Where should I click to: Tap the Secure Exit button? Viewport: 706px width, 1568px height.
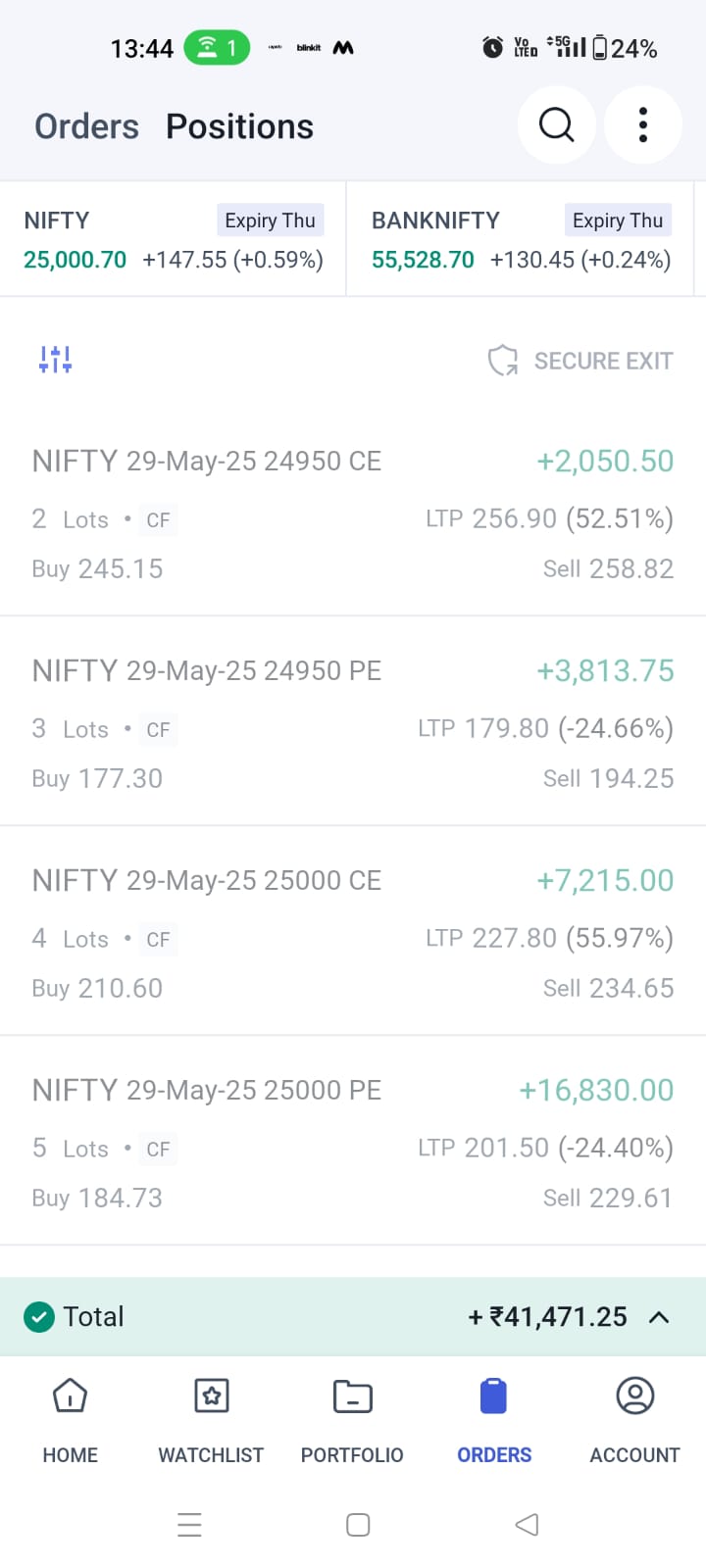[x=580, y=361]
